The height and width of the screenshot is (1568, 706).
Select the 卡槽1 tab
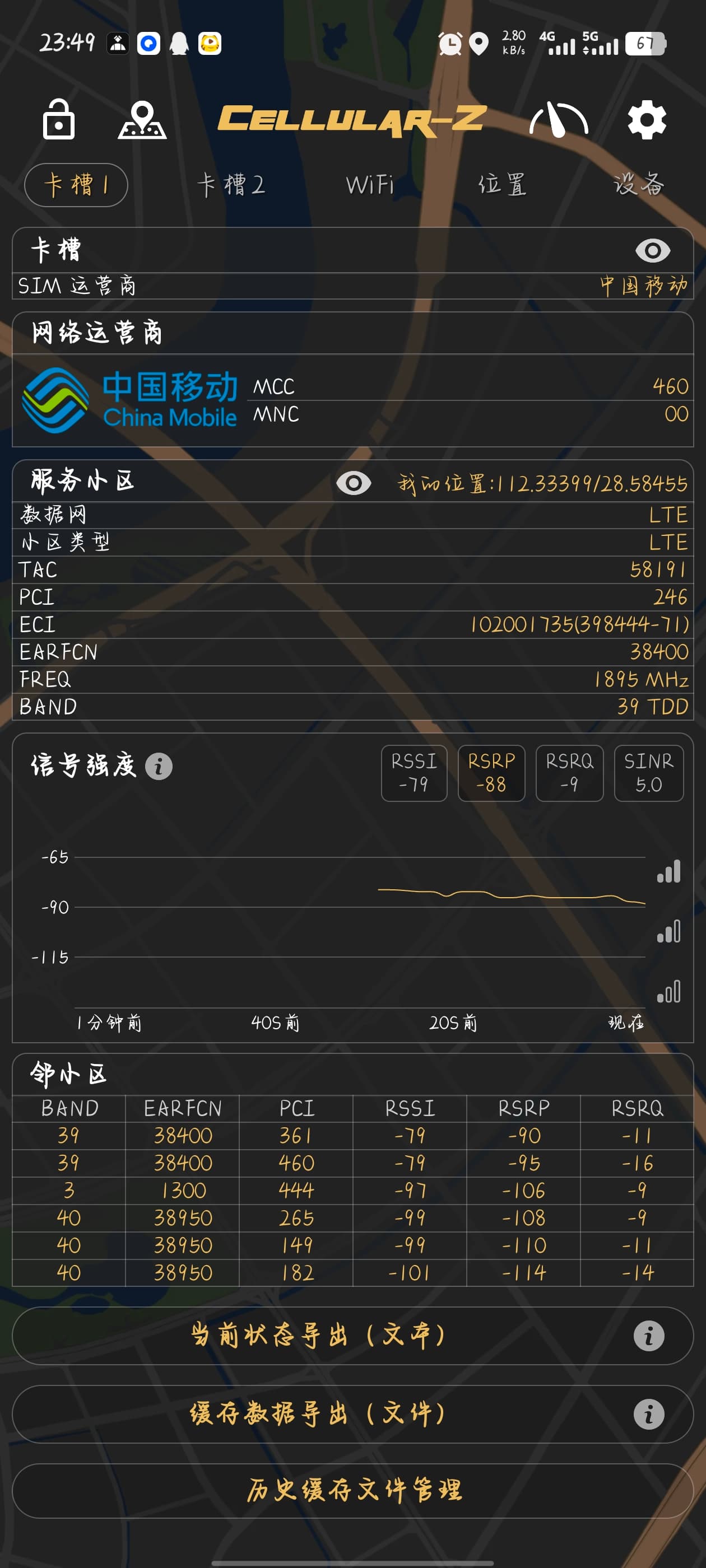click(76, 185)
